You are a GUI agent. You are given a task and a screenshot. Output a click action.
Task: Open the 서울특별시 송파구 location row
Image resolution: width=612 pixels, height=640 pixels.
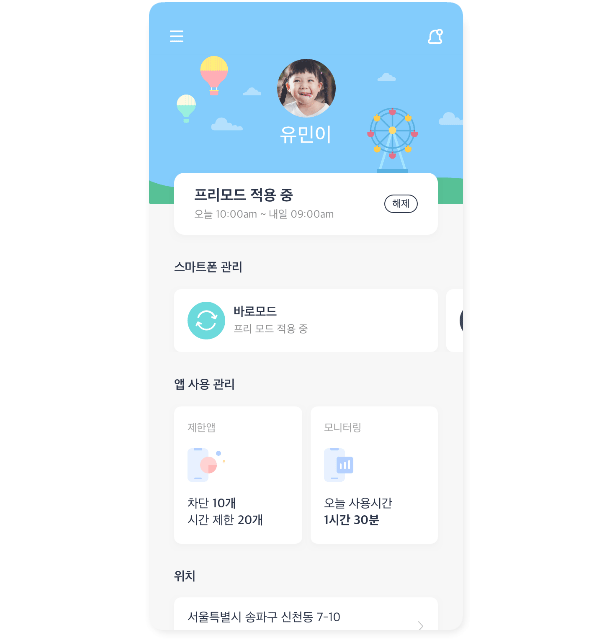click(x=305, y=617)
